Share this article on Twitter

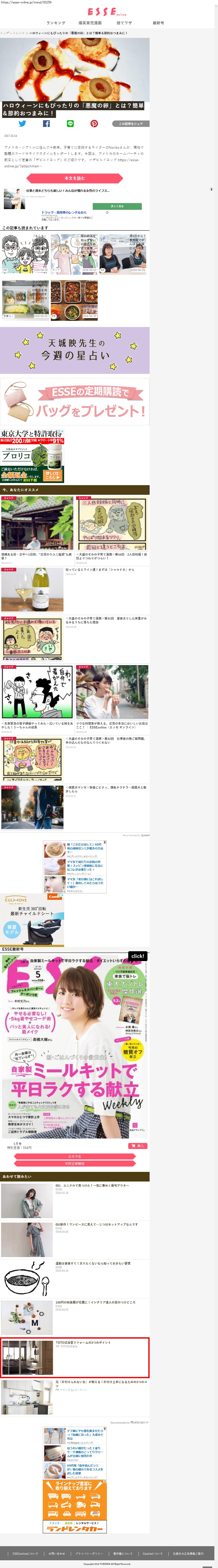[22, 123]
